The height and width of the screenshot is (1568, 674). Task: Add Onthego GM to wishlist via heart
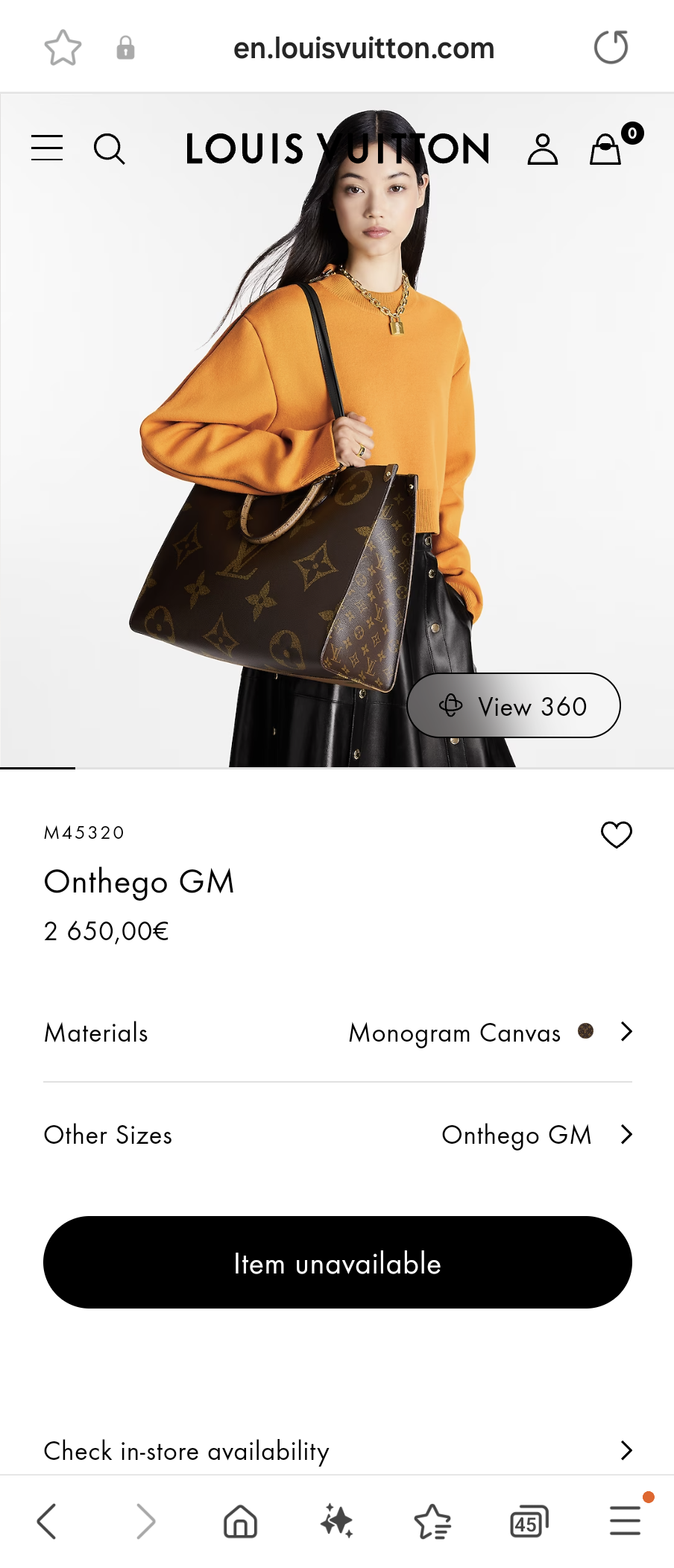point(617,835)
